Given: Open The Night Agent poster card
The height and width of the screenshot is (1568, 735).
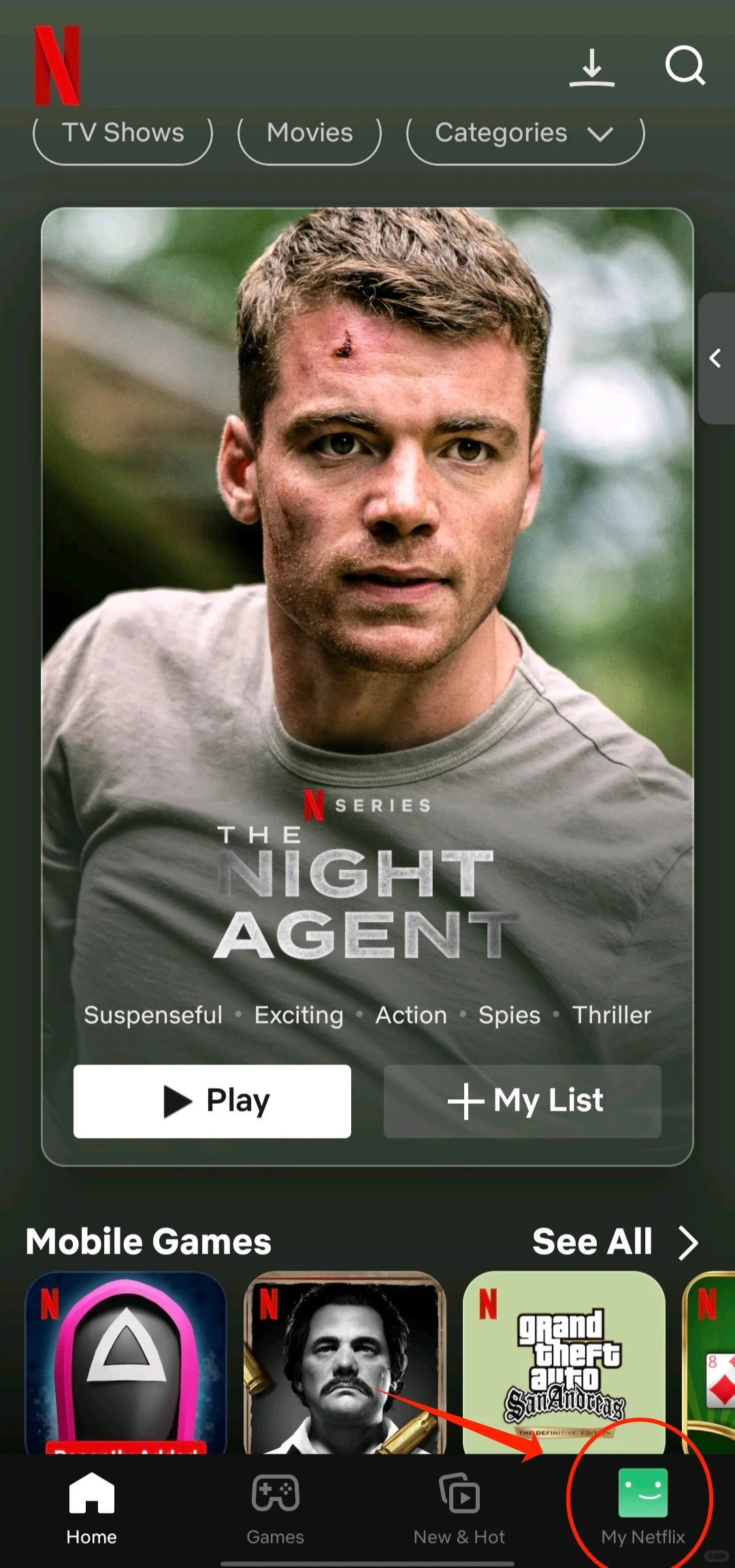Looking at the screenshot, I should point(367,544).
